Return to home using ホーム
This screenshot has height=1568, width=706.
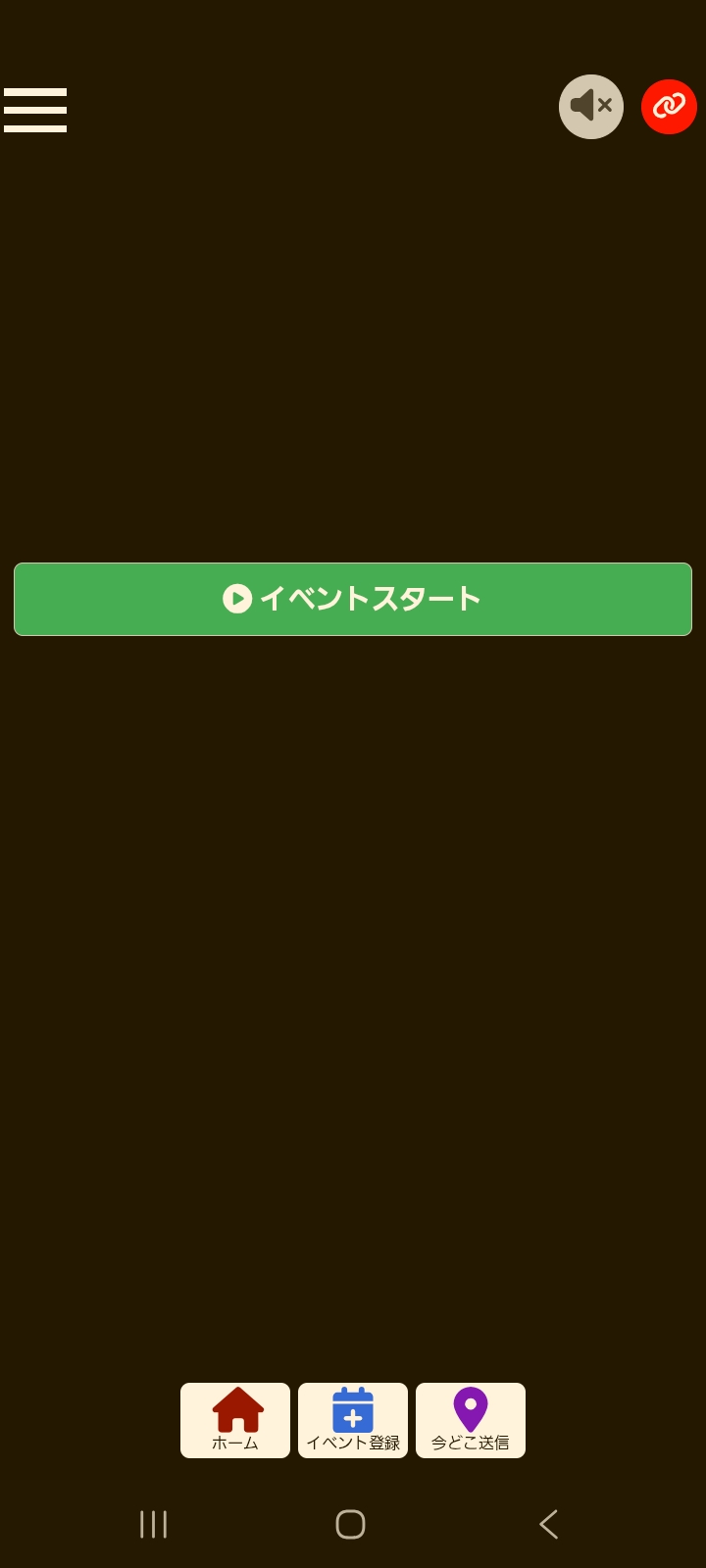[x=234, y=1420]
